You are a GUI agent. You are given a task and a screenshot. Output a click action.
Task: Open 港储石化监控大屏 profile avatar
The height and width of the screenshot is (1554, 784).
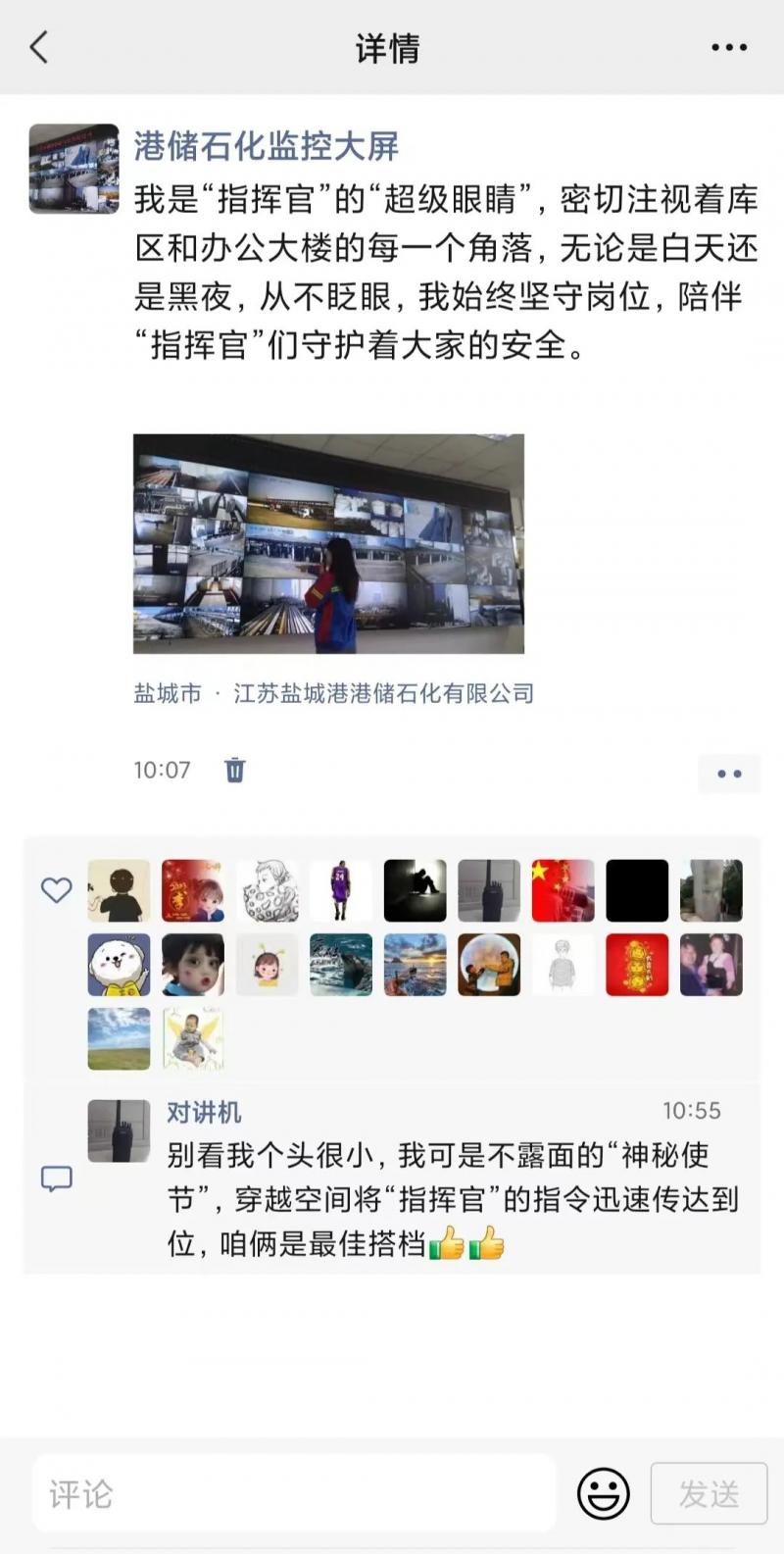tap(73, 169)
